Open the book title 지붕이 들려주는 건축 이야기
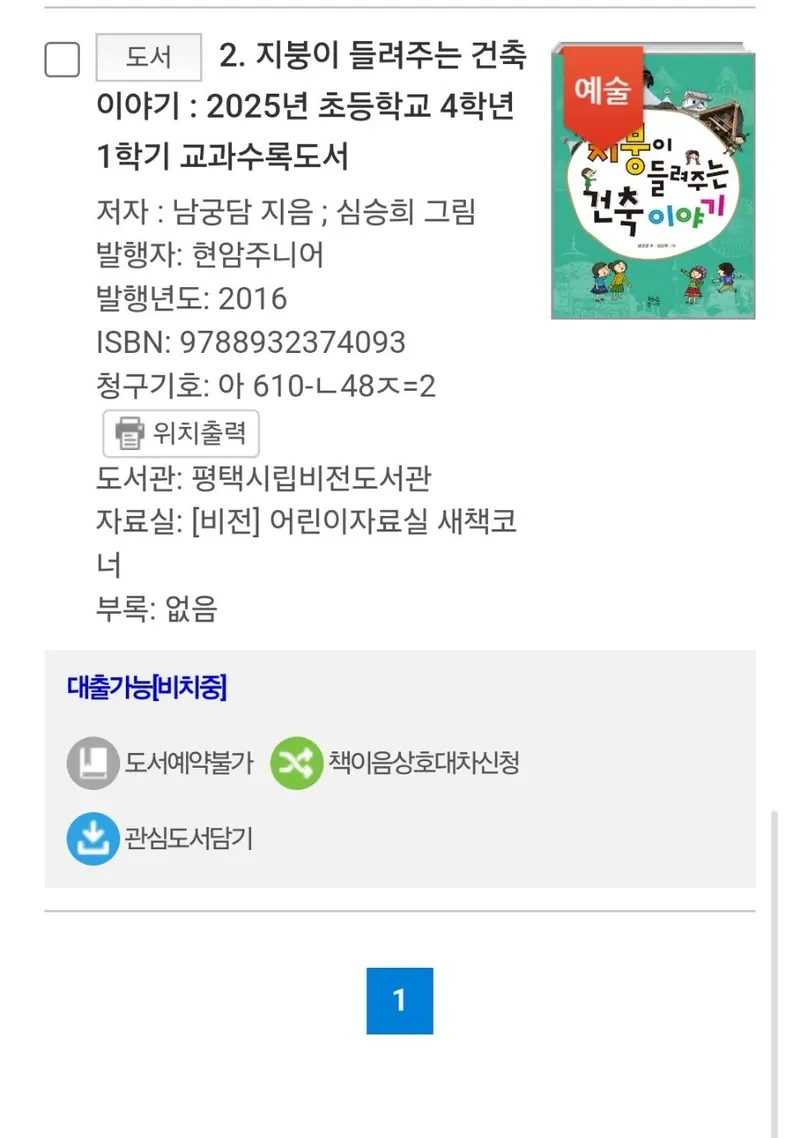Viewport: 800px width, 1138px height. pyautogui.click(x=310, y=106)
